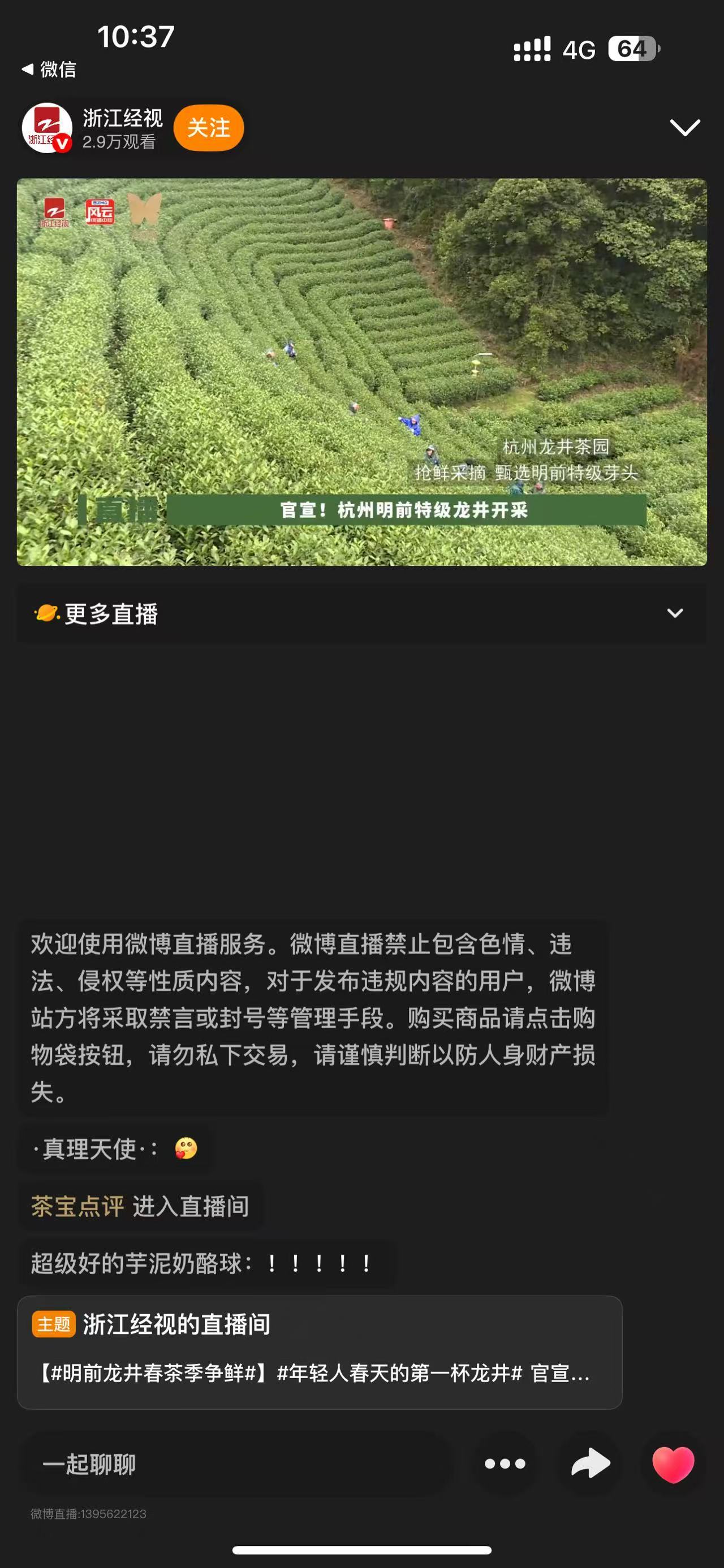Tap the 浙江经视 channel avatar
724x1568 pixels.
[48, 128]
